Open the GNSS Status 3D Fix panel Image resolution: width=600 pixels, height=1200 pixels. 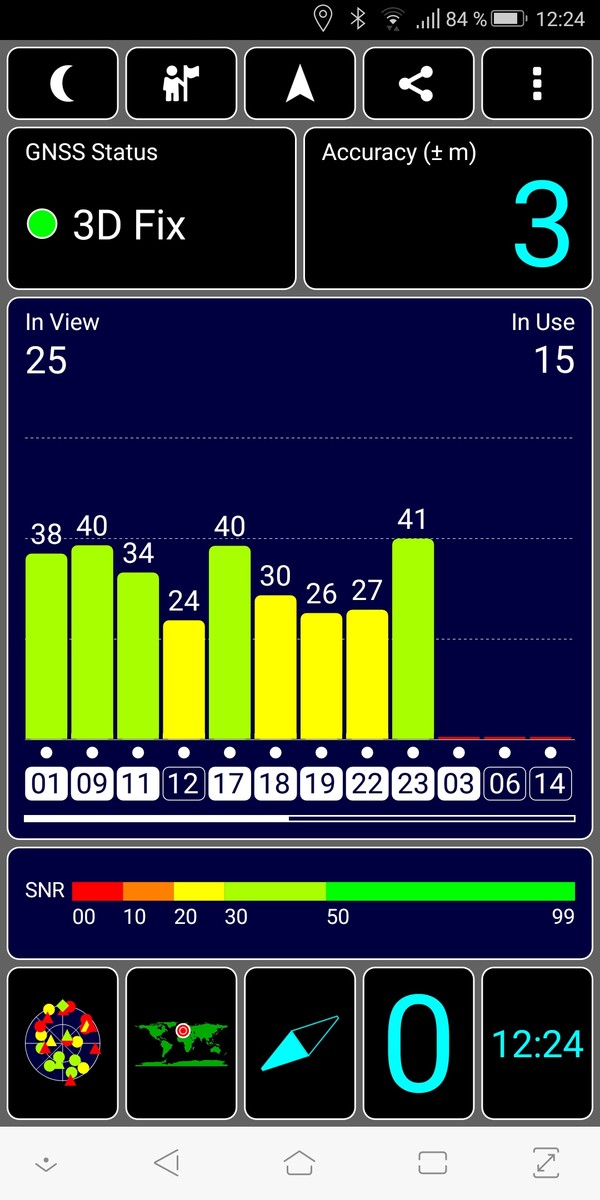point(152,208)
